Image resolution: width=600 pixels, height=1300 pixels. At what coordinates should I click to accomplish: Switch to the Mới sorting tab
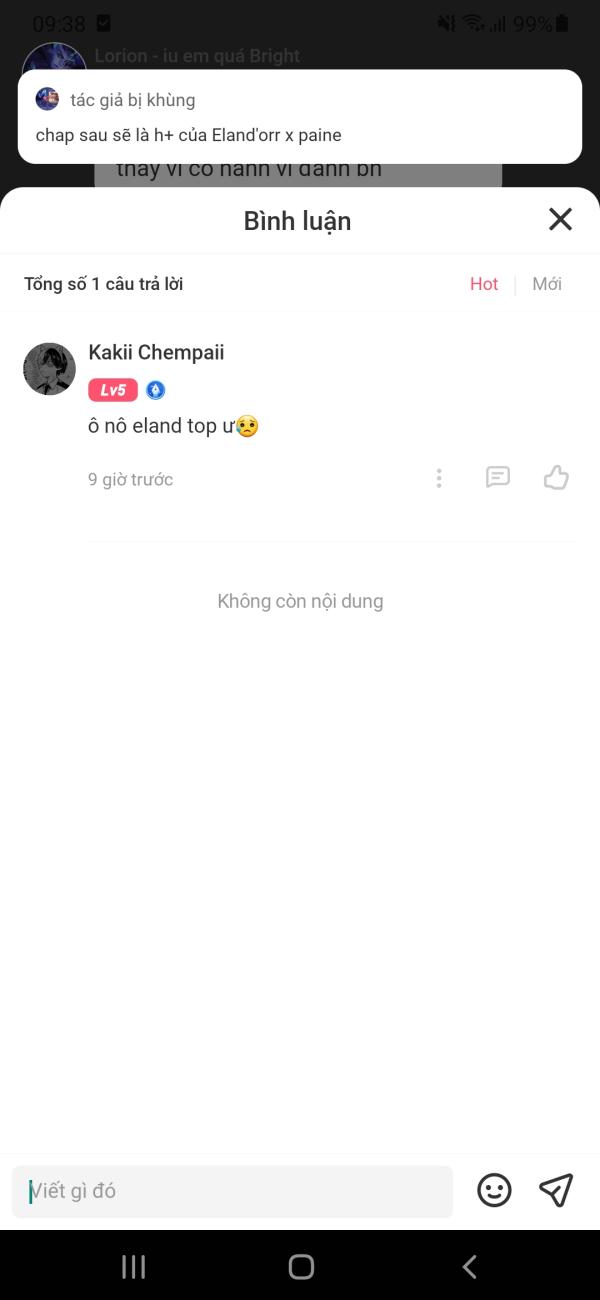click(547, 284)
